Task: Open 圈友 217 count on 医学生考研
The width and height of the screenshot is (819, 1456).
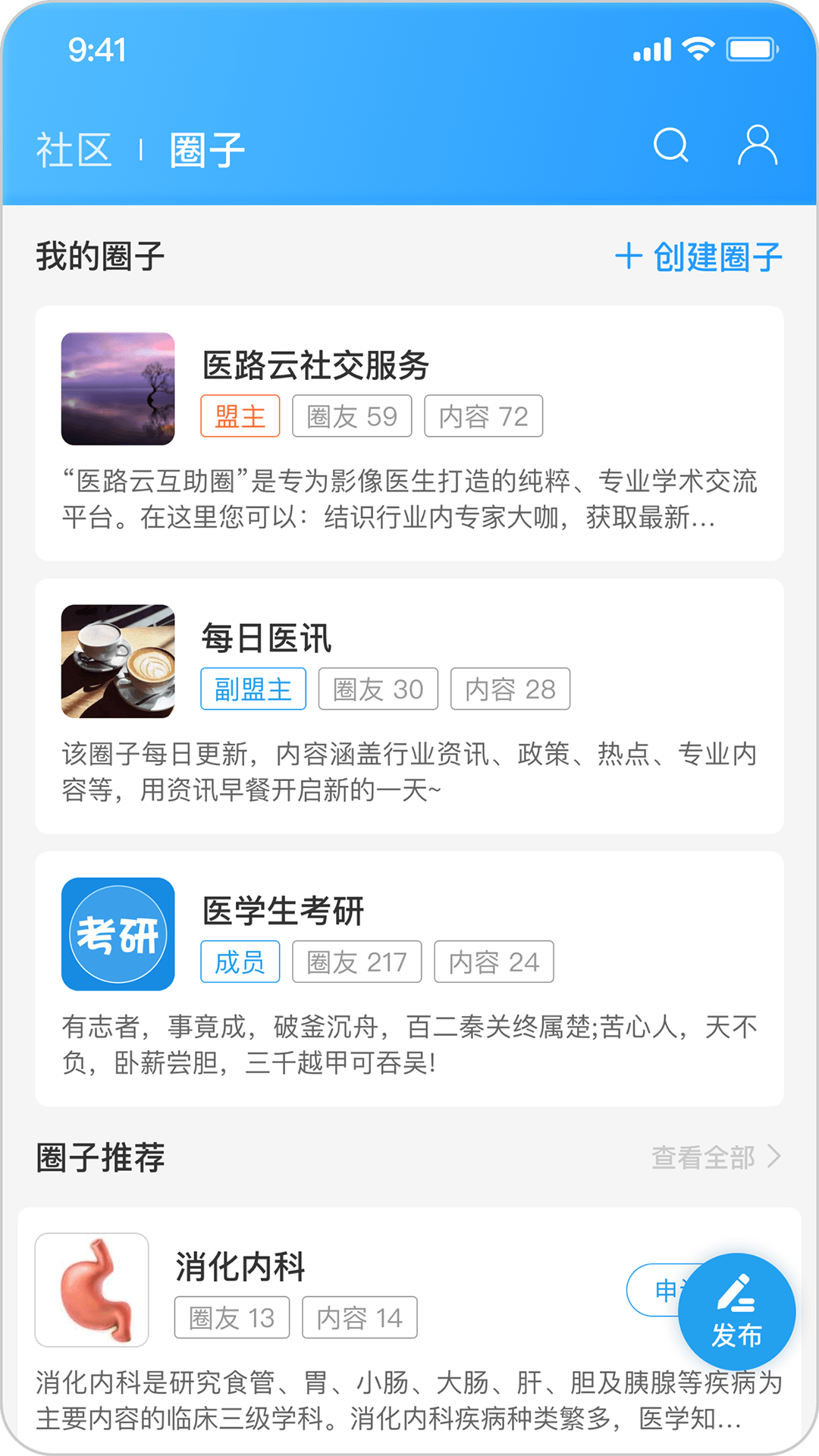Action: pos(356,961)
